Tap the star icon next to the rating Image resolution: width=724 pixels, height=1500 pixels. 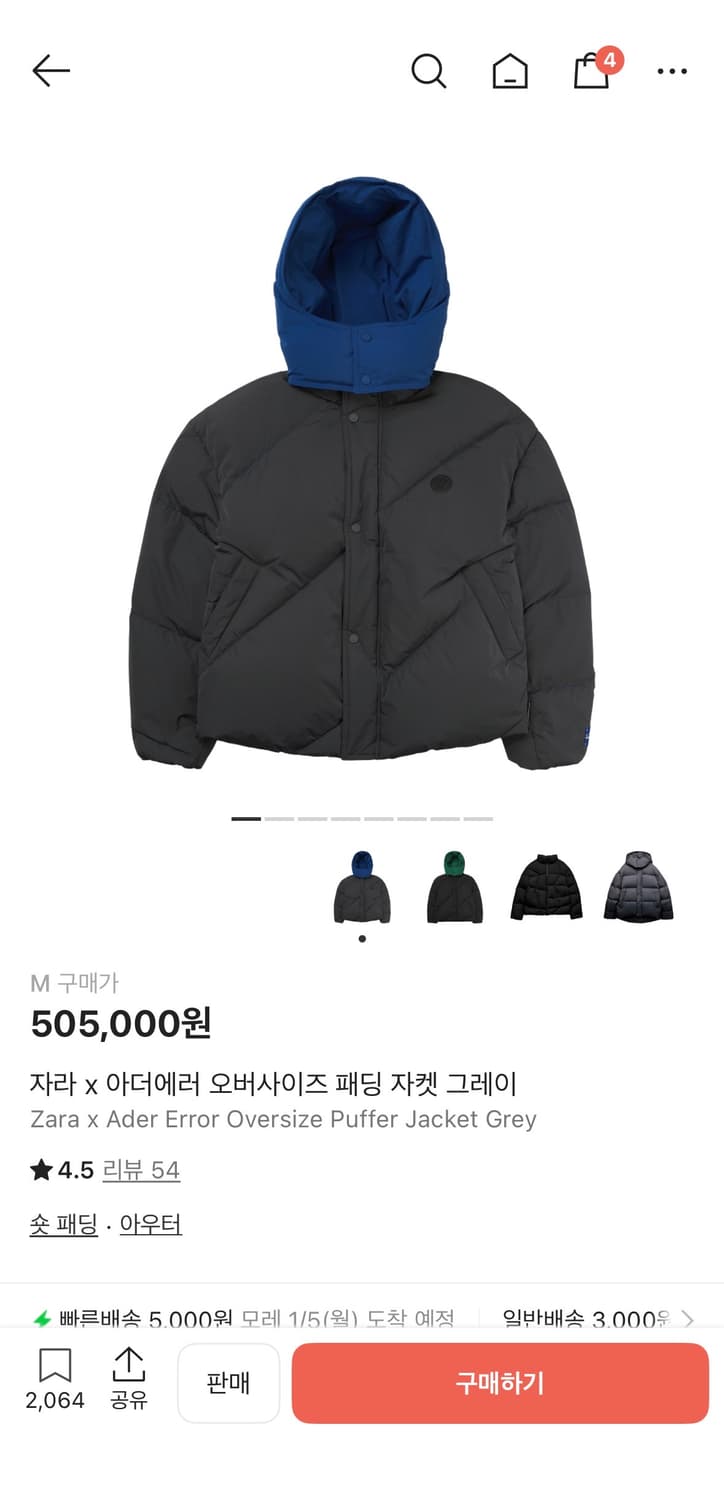(42, 1170)
